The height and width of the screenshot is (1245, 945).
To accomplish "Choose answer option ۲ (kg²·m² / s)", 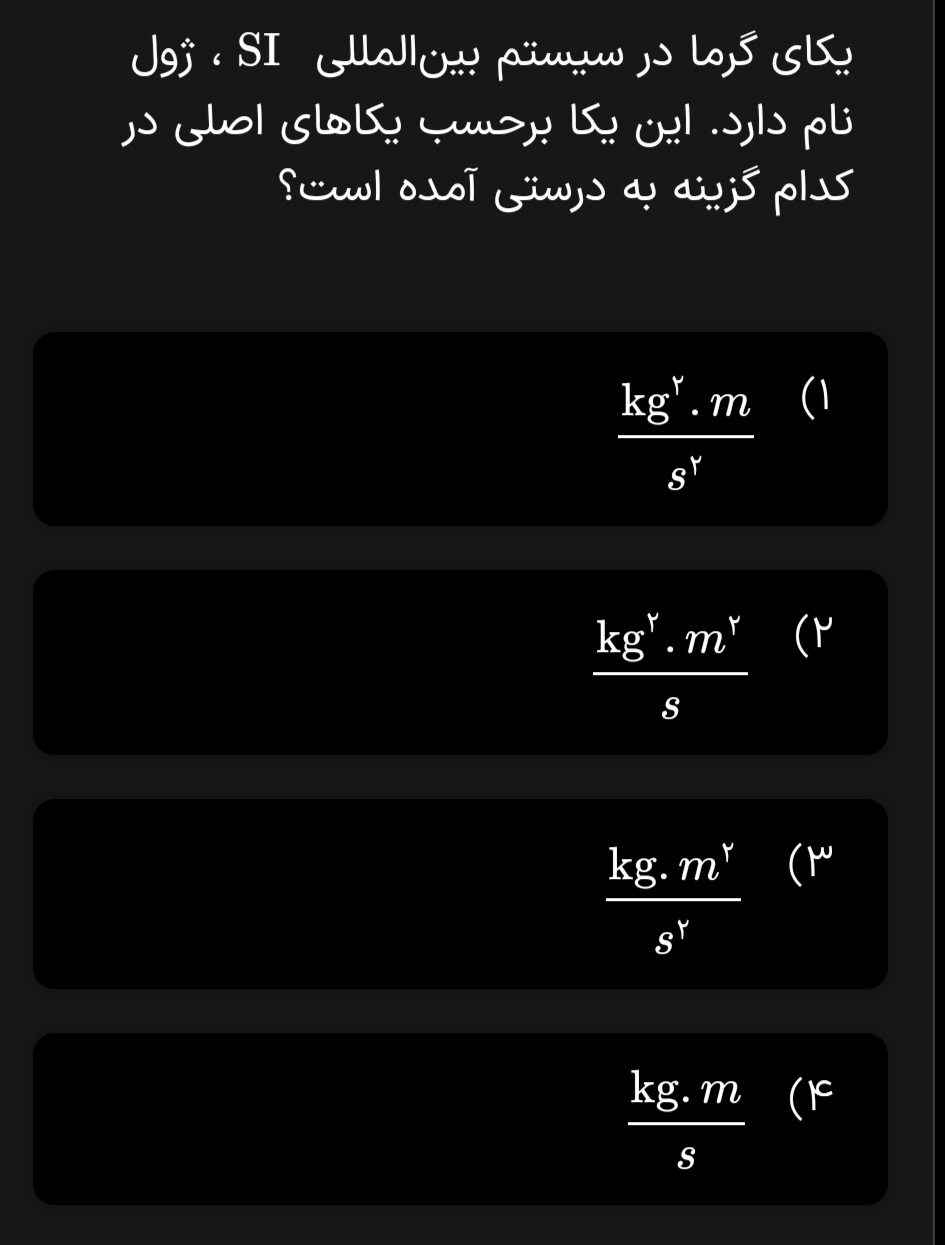I will point(460,662).
